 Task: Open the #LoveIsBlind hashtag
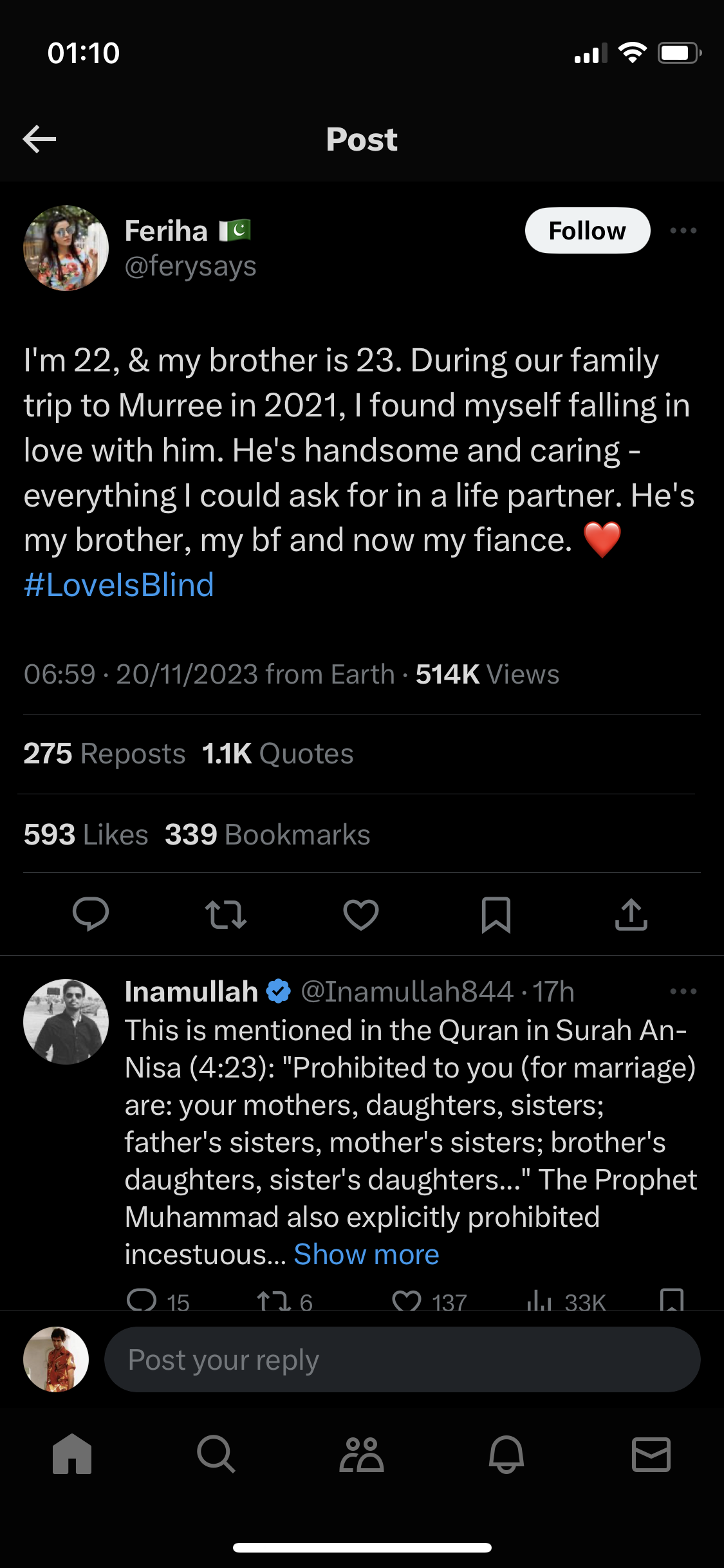[x=118, y=585]
